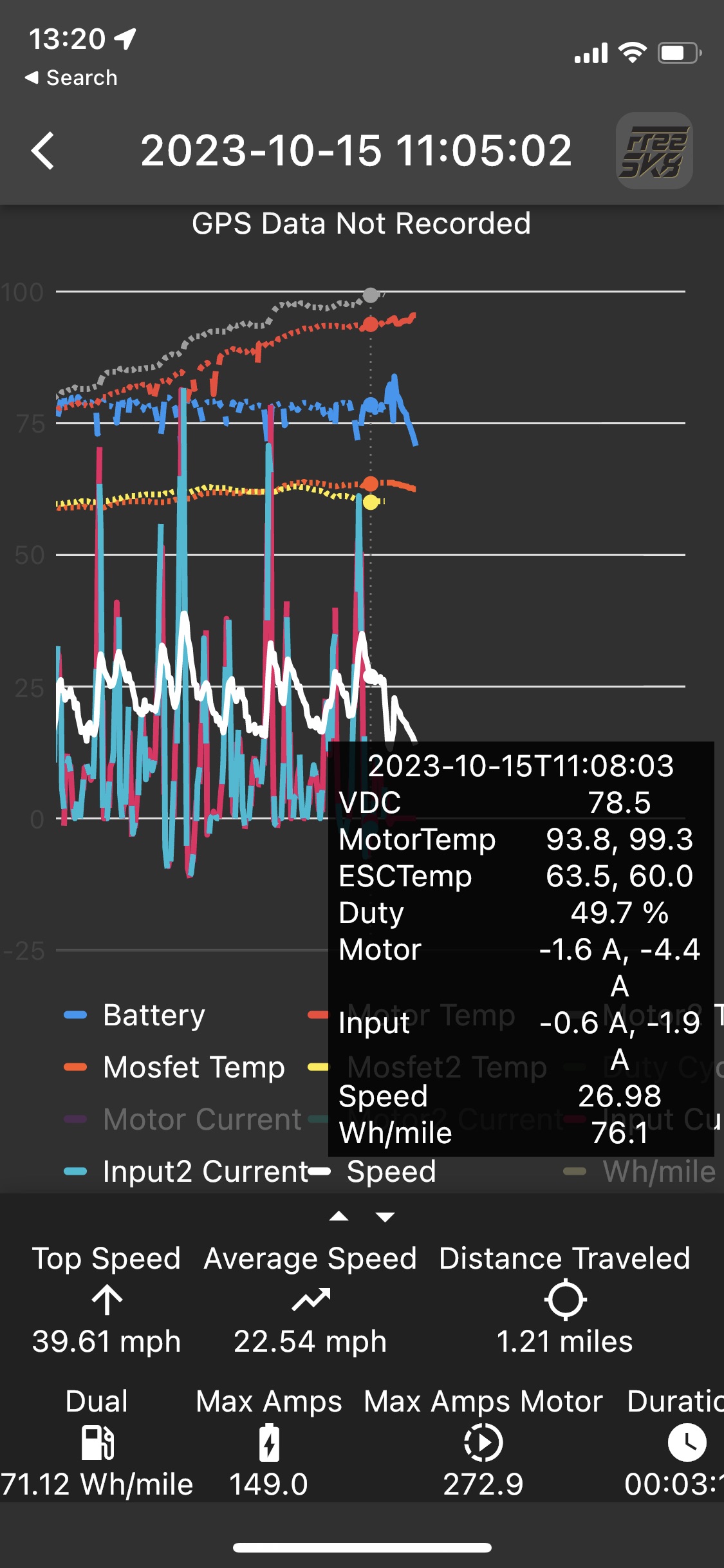Screen dimensions: 724x1568
Task: Toggle the Mosfet Temp series
Action: [x=174, y=1067]
